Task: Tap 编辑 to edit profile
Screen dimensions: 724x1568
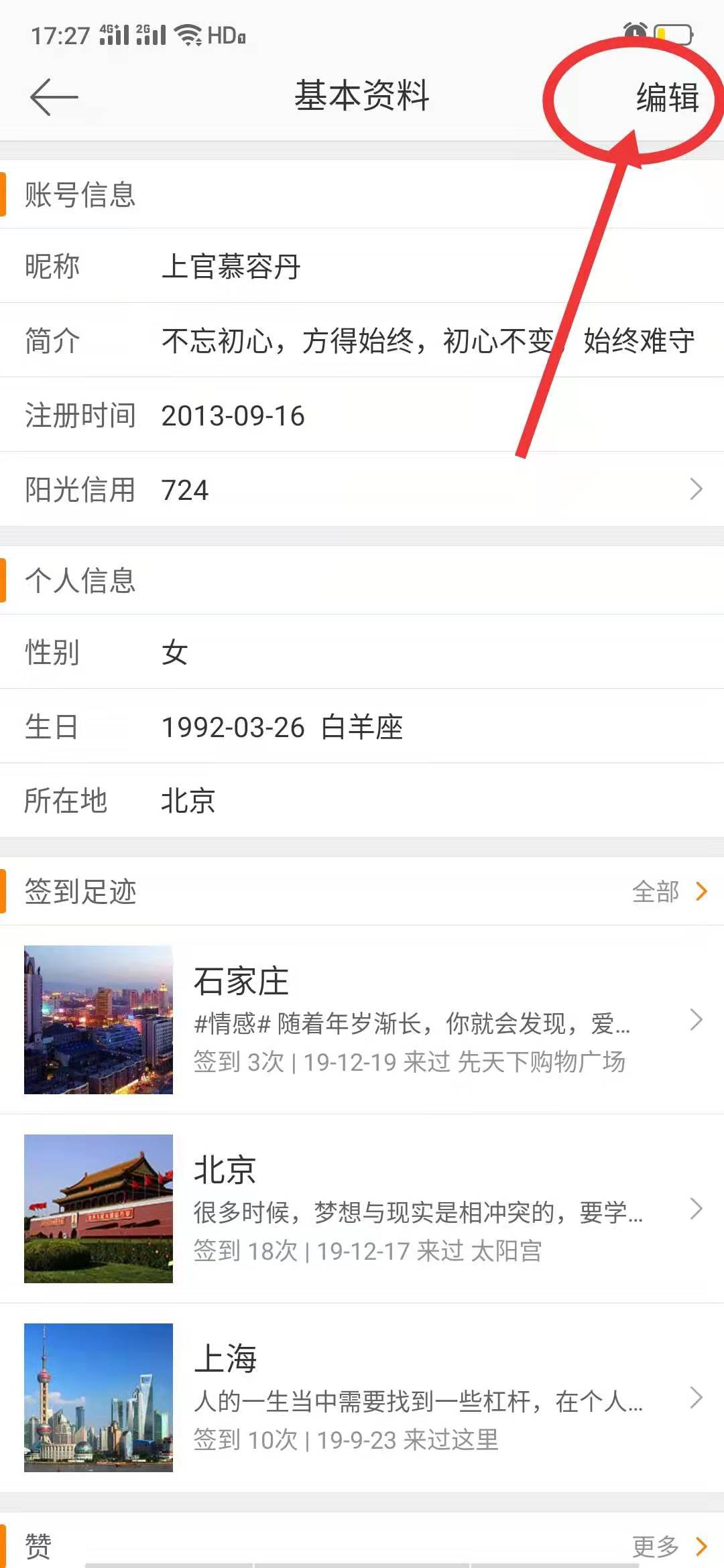Action: pyautogui.click(x=667, y=97)
